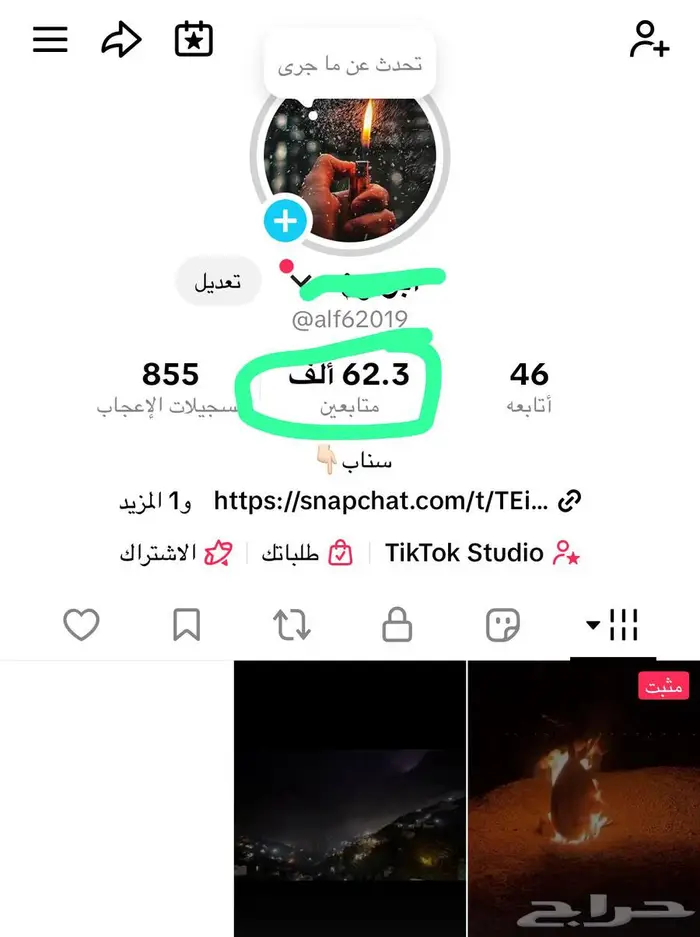Expand the account switcher chevron

tap(301, 283)
